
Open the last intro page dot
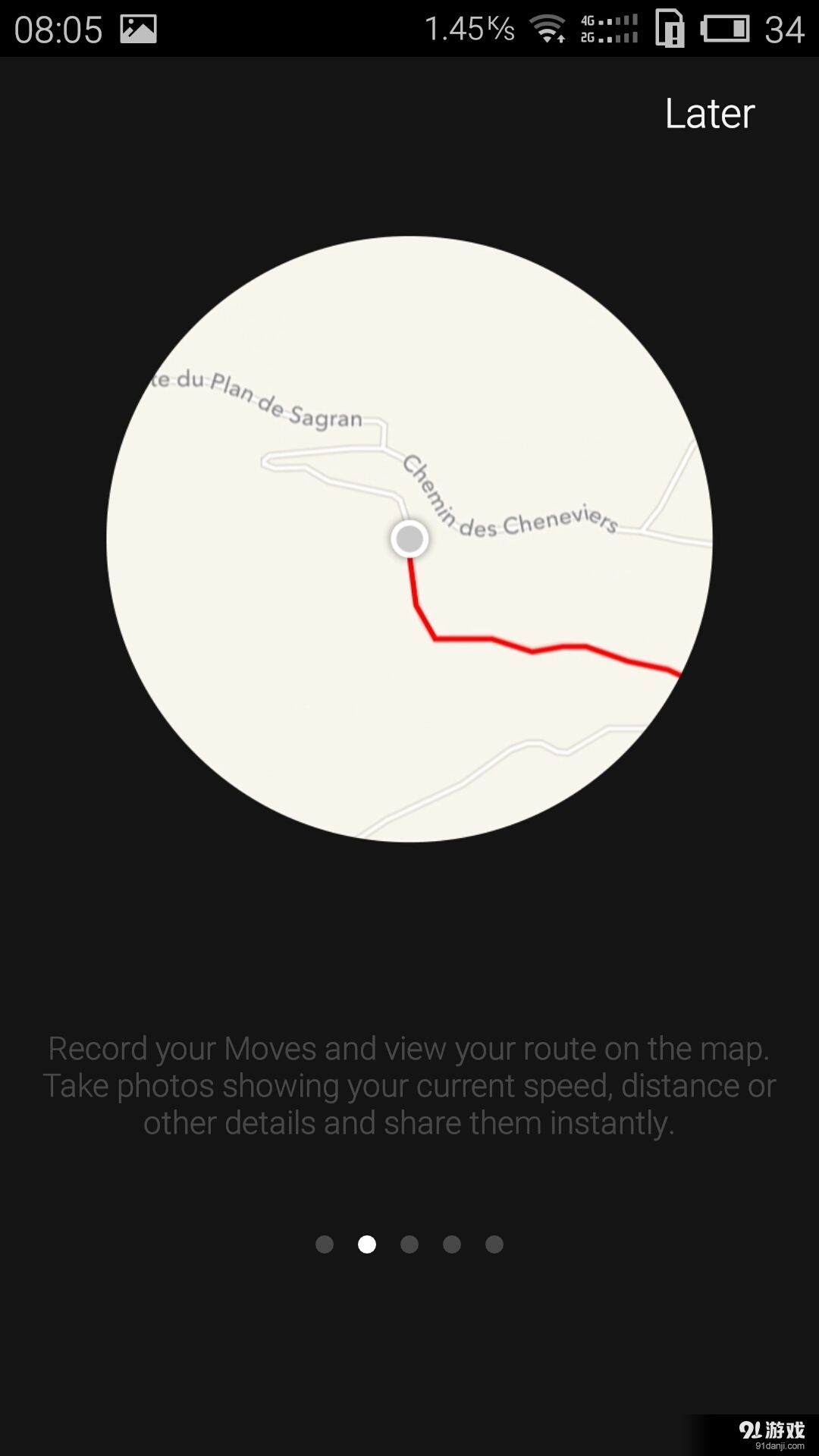click(494, 1244)
